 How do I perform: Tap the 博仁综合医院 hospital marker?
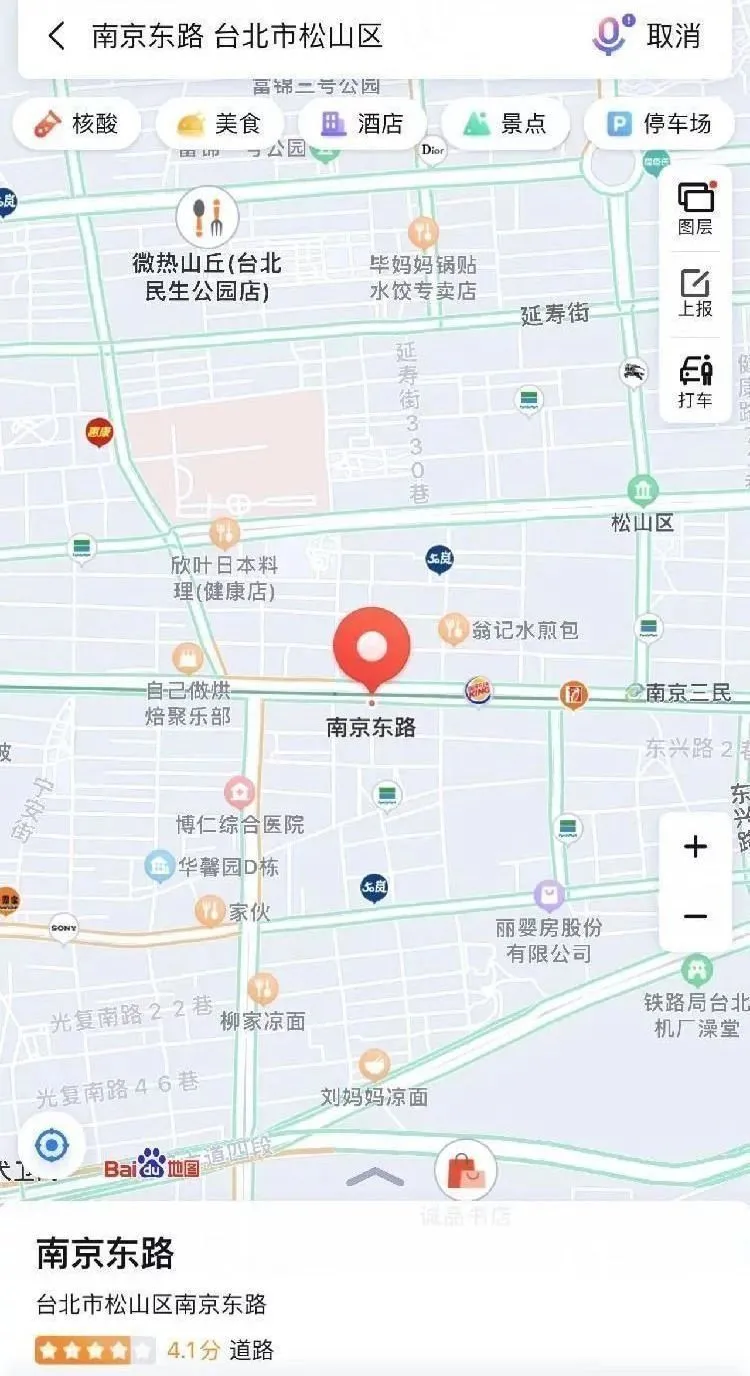pos(239,793)
